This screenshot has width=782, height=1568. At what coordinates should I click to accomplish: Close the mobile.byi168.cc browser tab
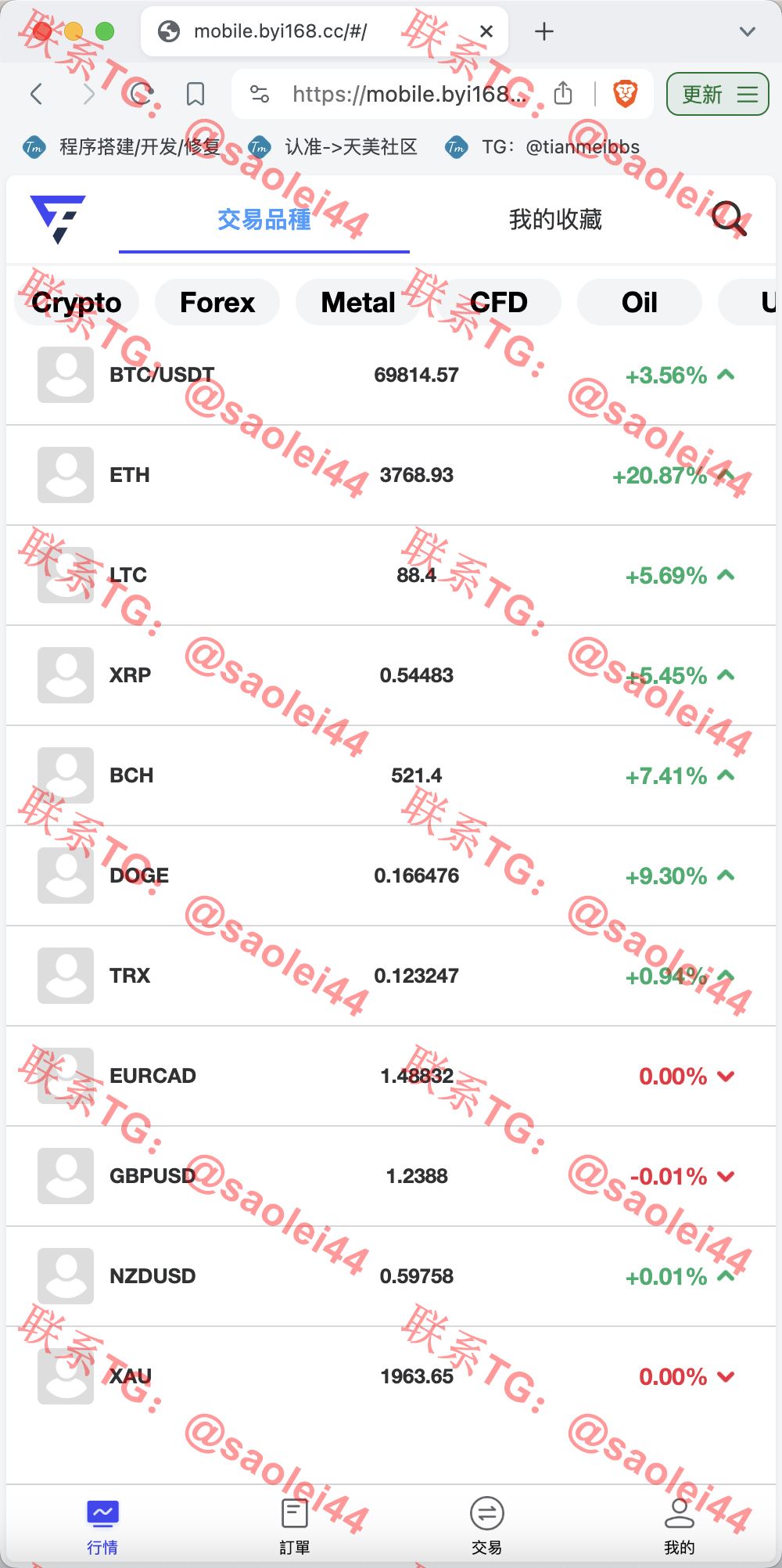pos(486,31)
